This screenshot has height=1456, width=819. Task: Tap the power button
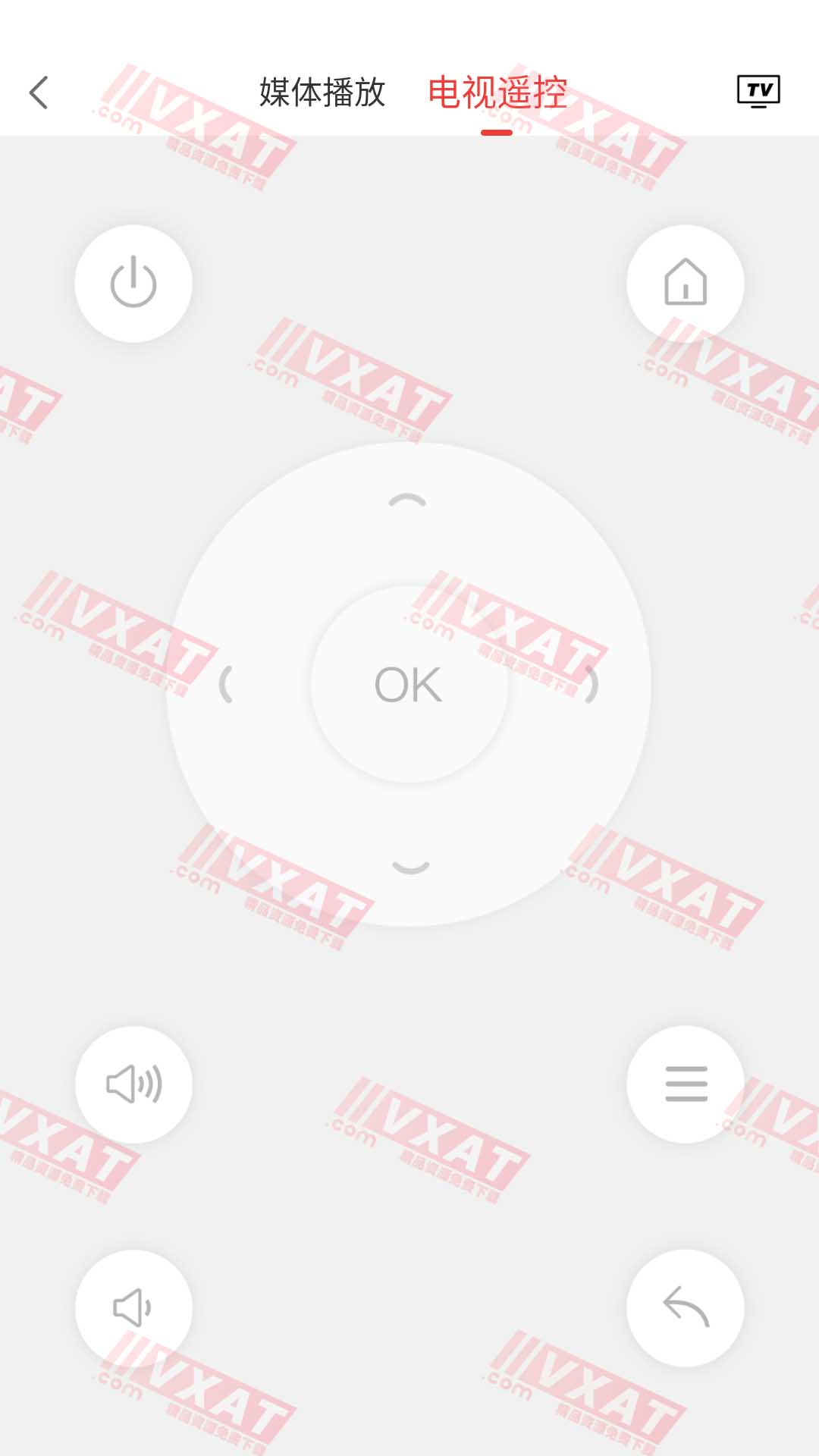pos(133,283)
